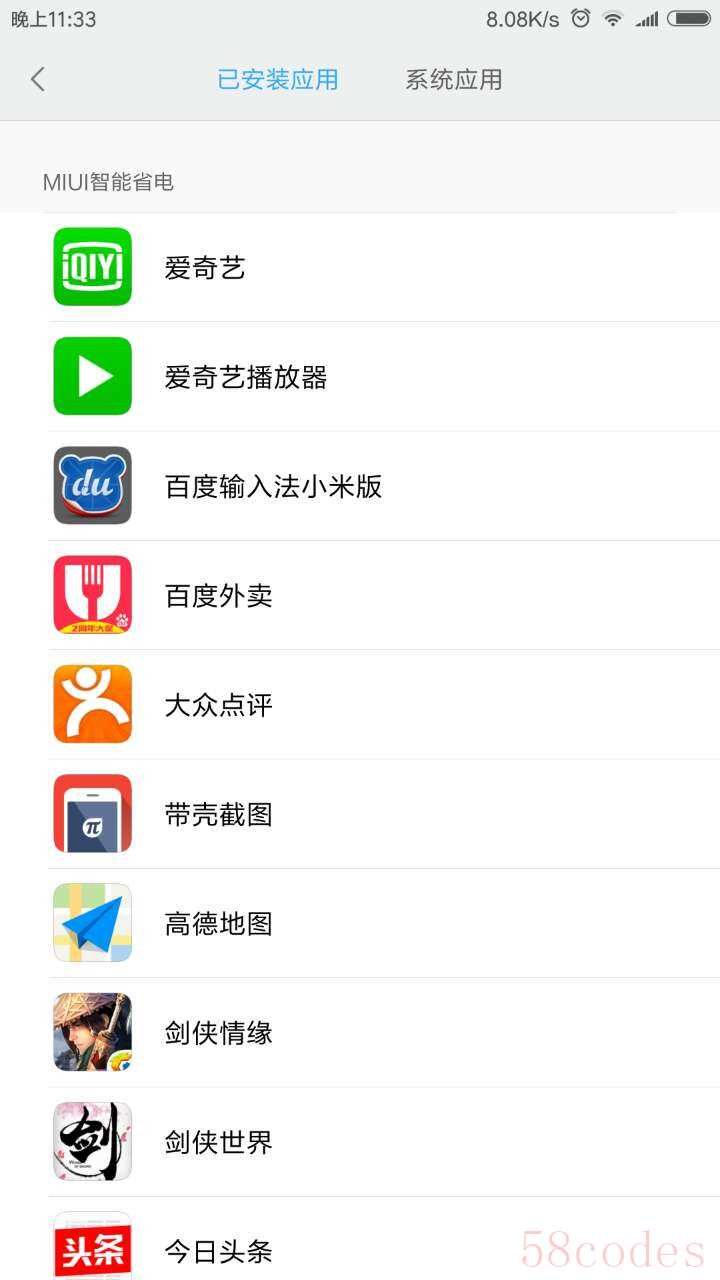Switch to the 已安装应用 tab

278,80
